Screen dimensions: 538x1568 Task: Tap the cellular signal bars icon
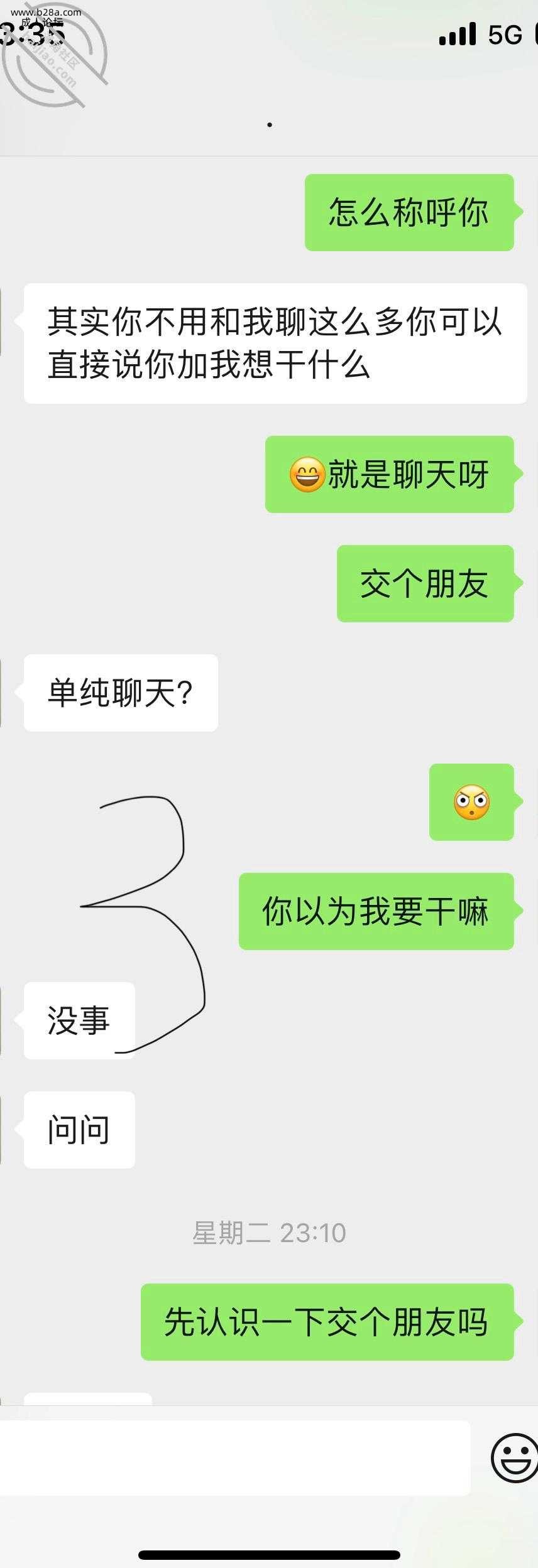457,33
